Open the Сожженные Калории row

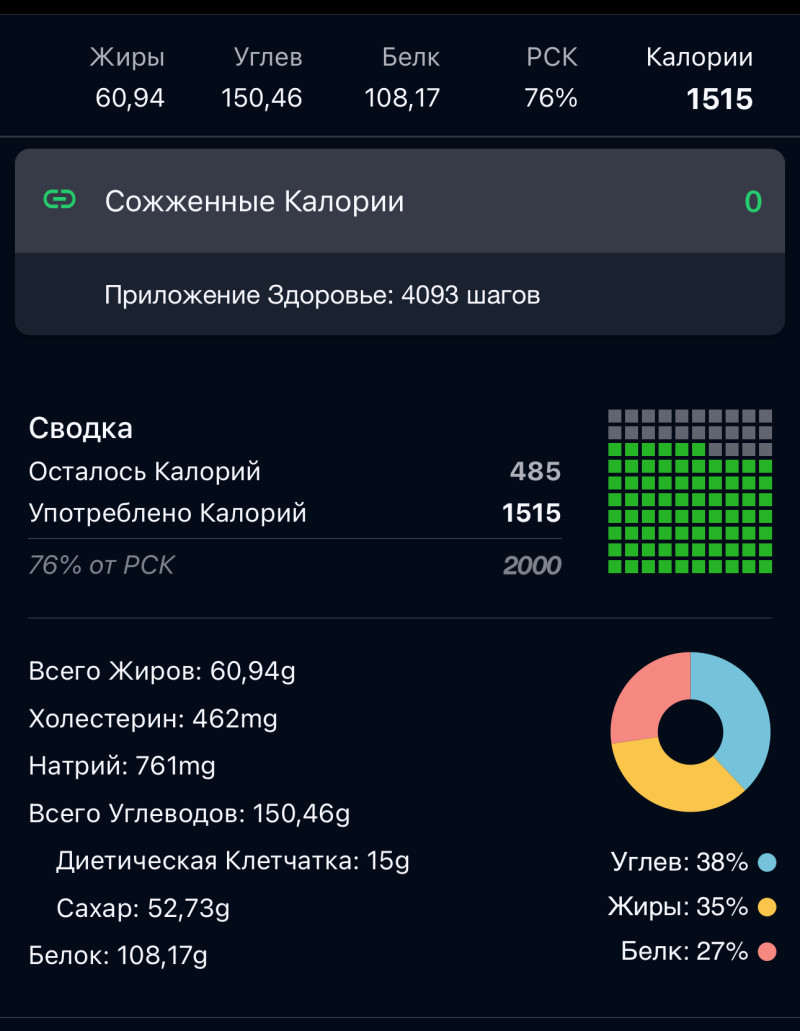point(399,201)
